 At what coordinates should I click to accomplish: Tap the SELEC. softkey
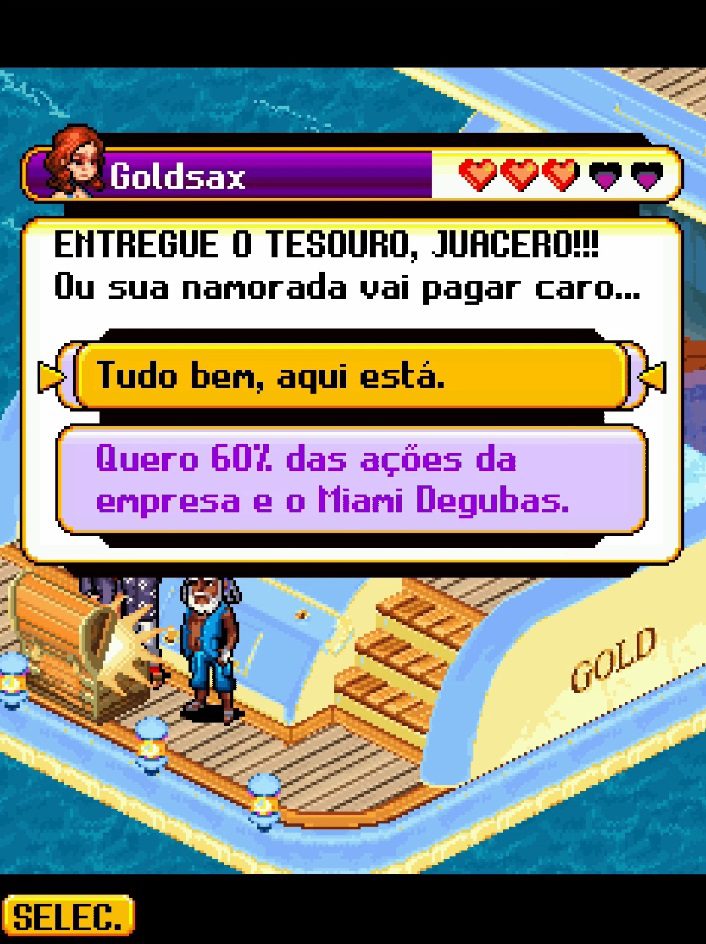click(x=69, y=915)
